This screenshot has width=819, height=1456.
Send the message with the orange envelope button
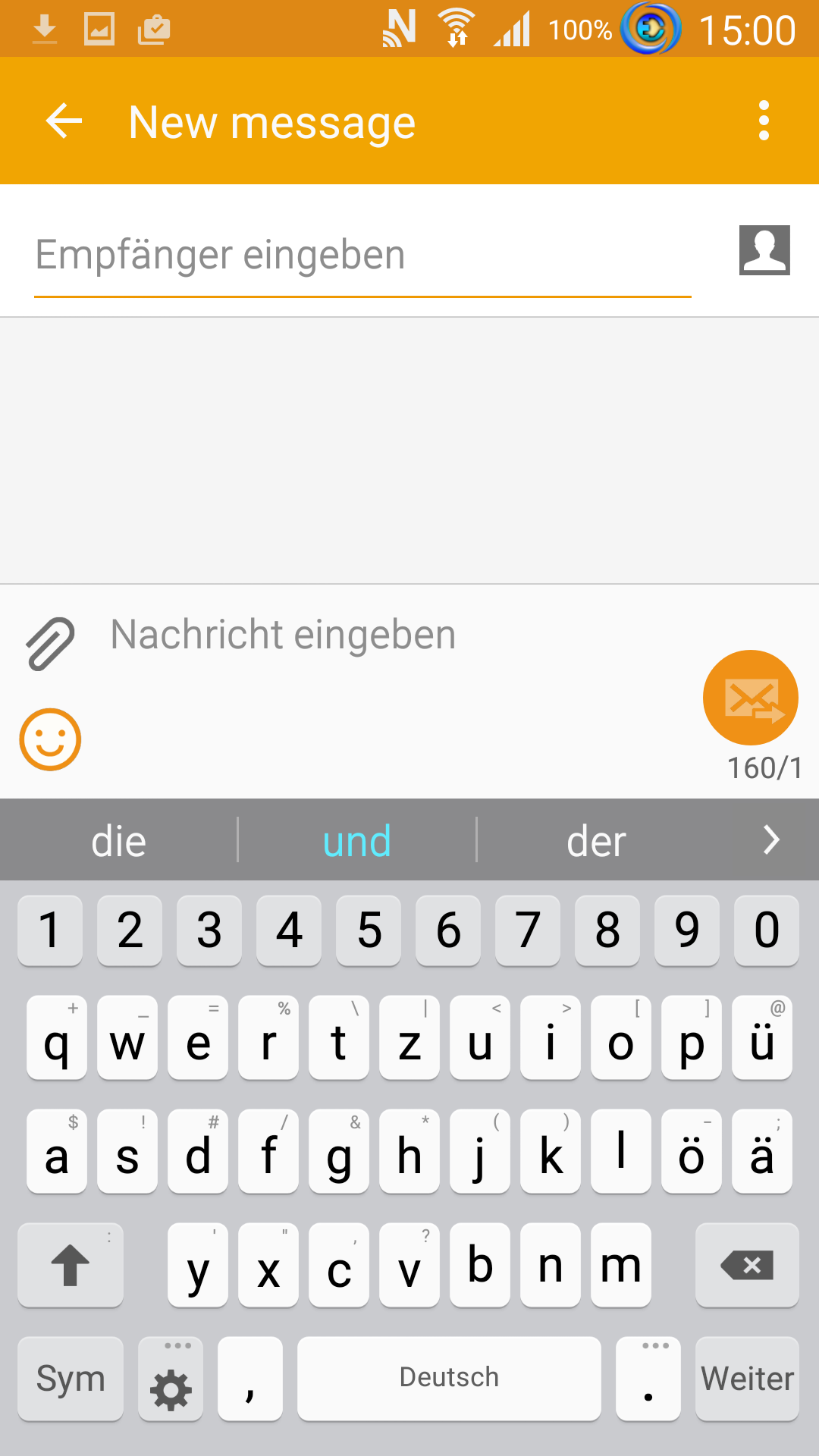751,698
